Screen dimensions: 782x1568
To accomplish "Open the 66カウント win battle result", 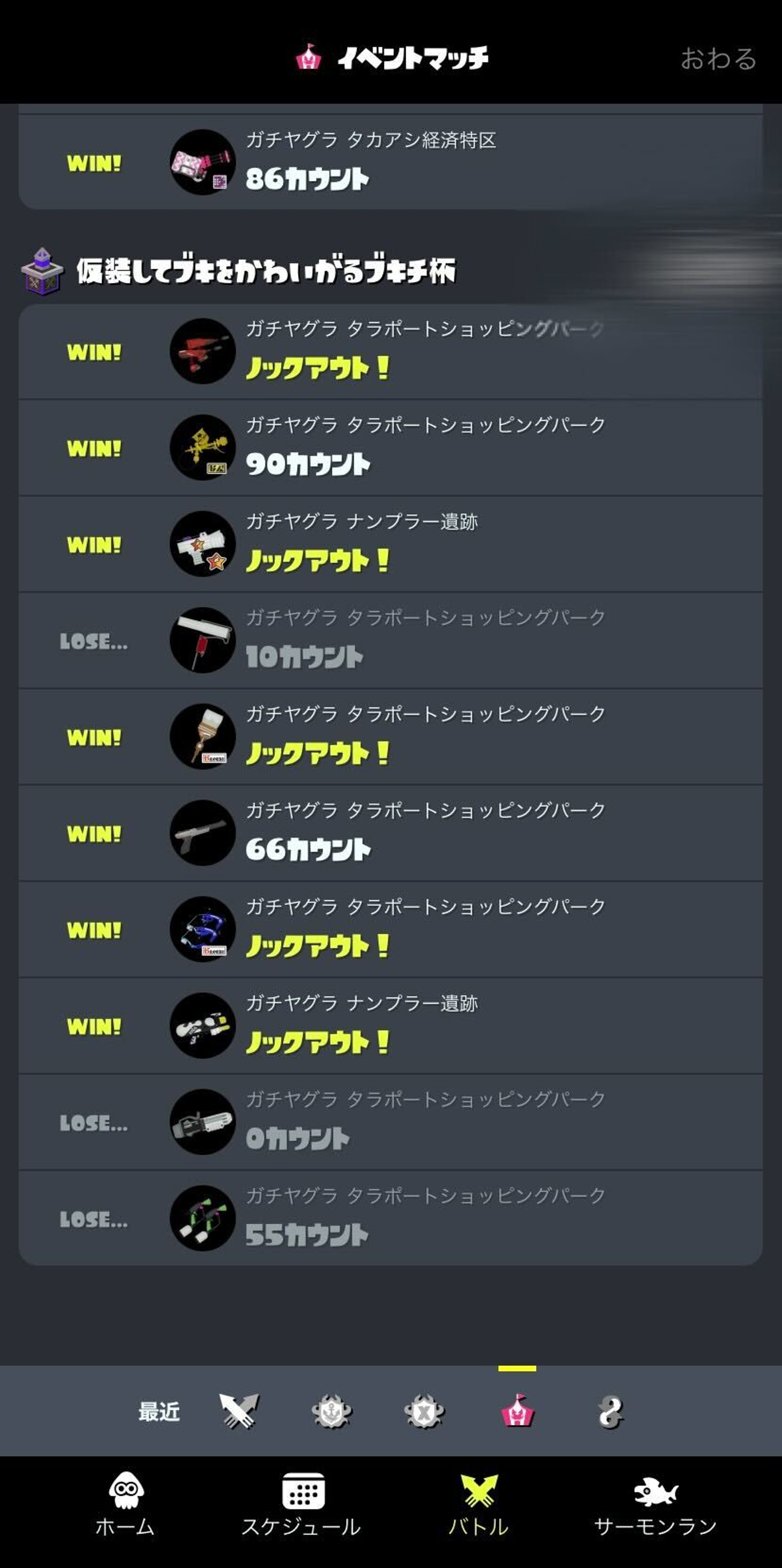I will tap(389, 833).
